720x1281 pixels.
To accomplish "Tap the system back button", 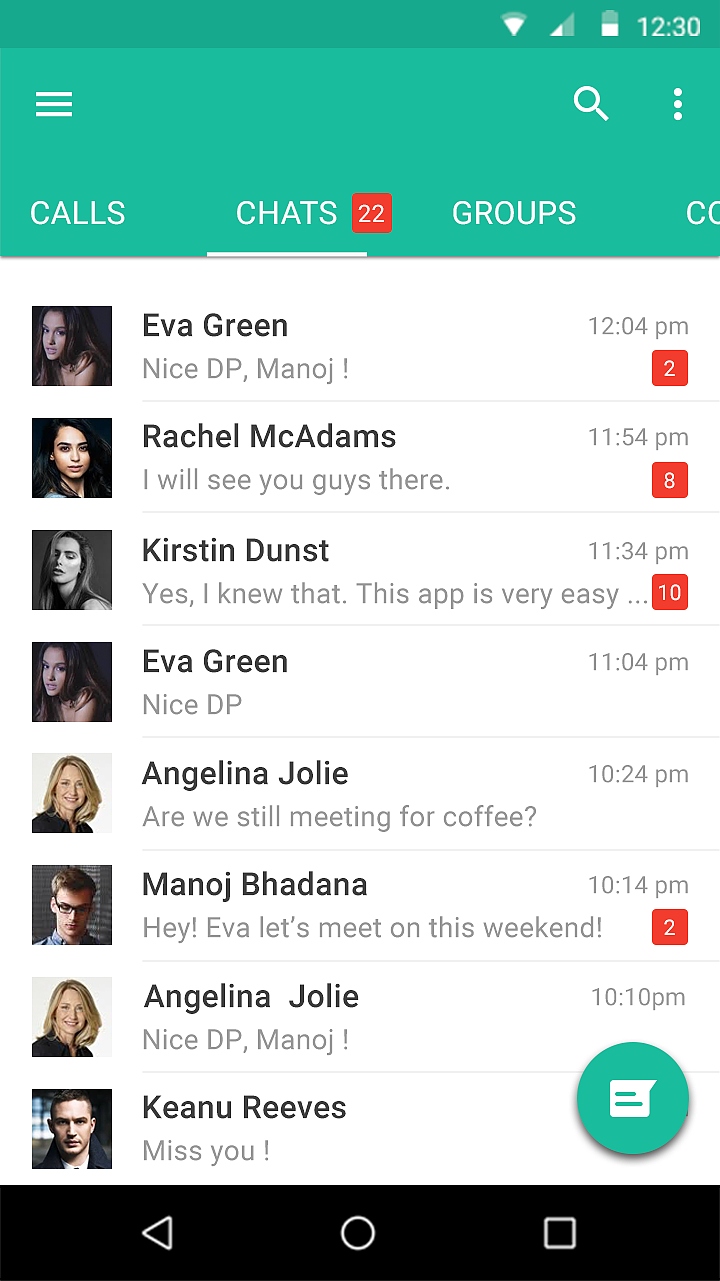I will pos(158,1233).
